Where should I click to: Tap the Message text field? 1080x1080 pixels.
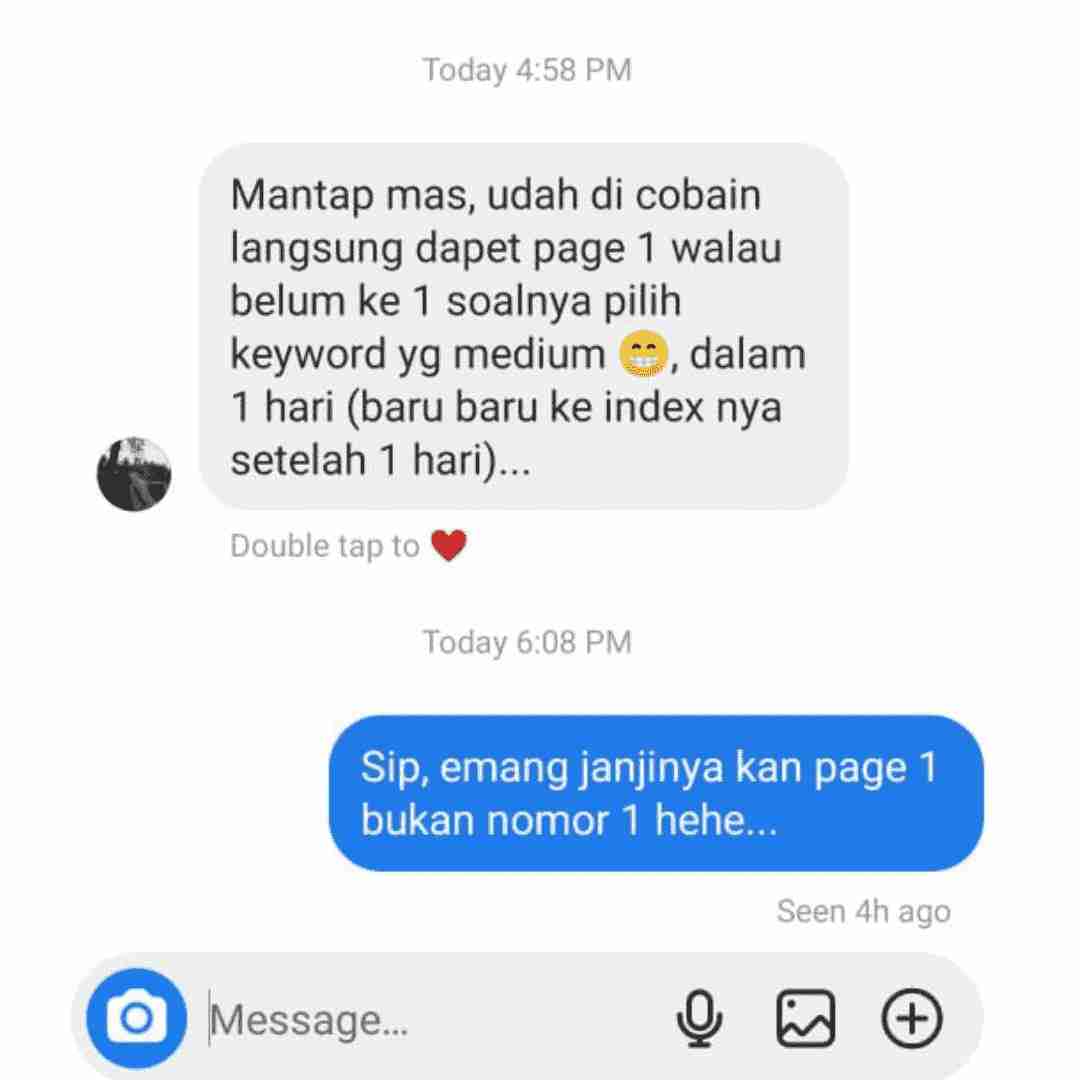point(420,1020)
